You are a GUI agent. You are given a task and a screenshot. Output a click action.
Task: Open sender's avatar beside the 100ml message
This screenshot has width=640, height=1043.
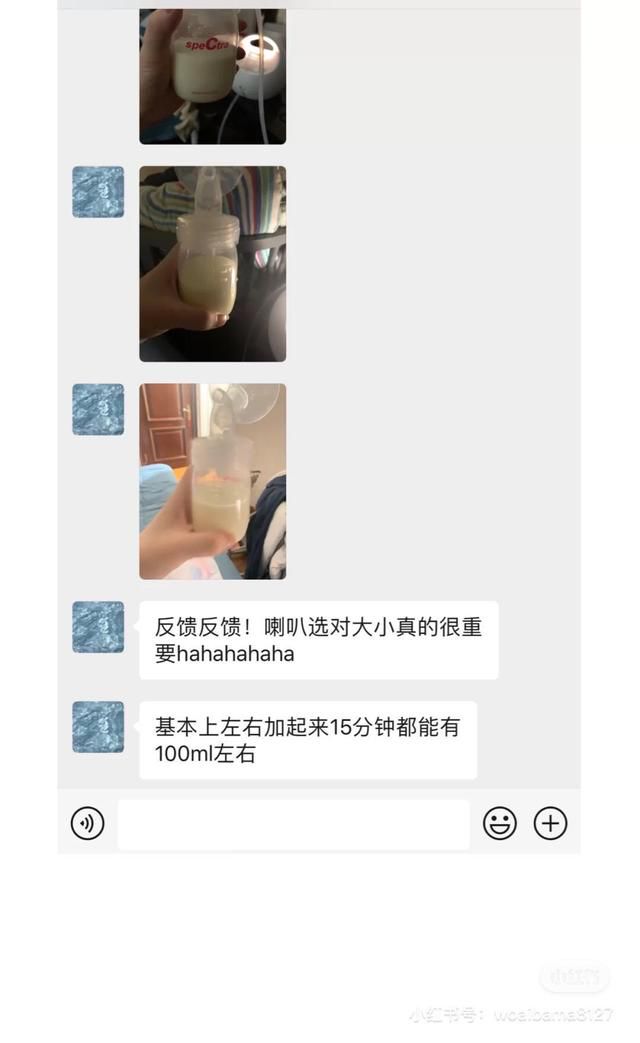[98, 727]
